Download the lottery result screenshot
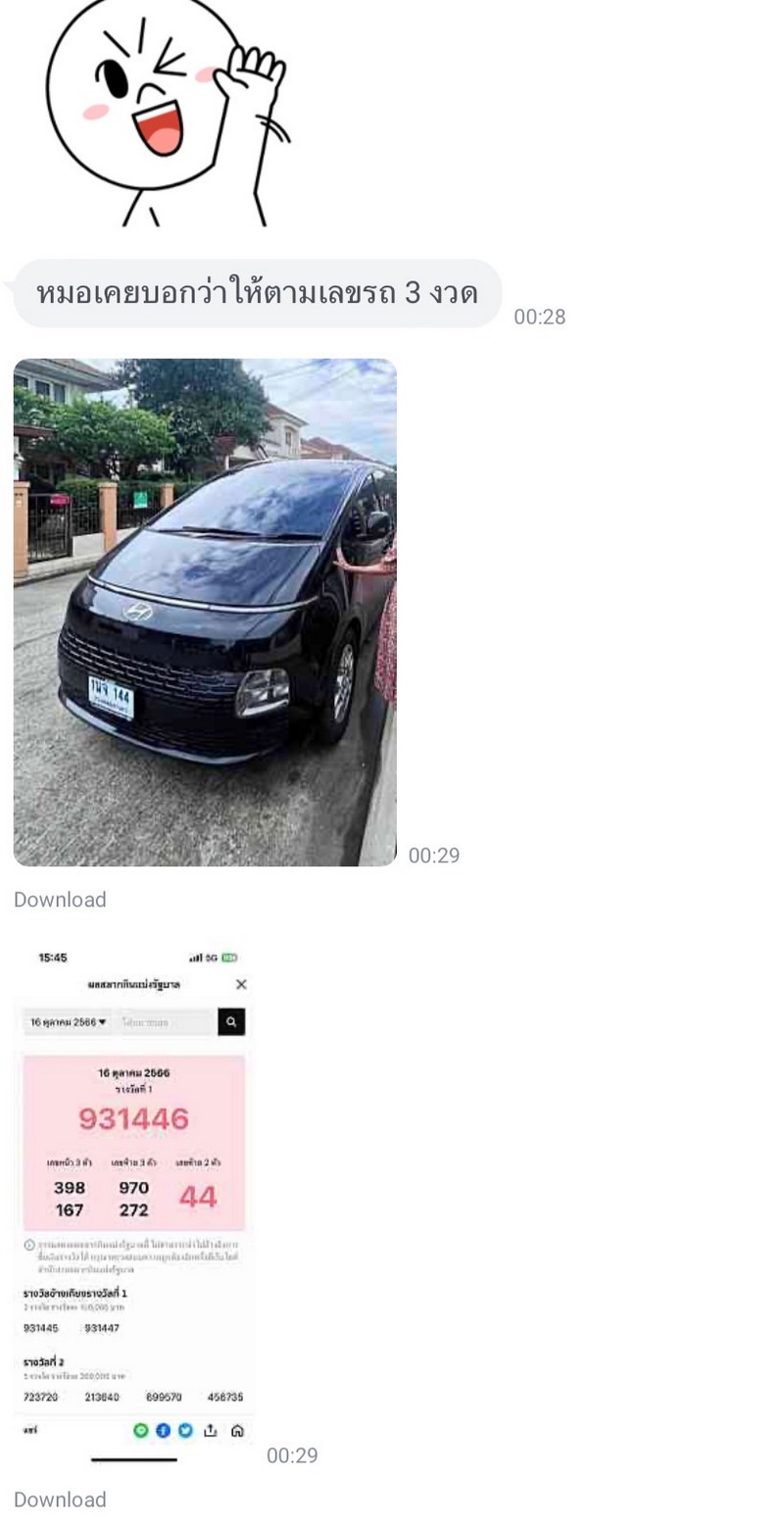The height and width of the screenshot is (1526, 784). (x=60, y=1500)
